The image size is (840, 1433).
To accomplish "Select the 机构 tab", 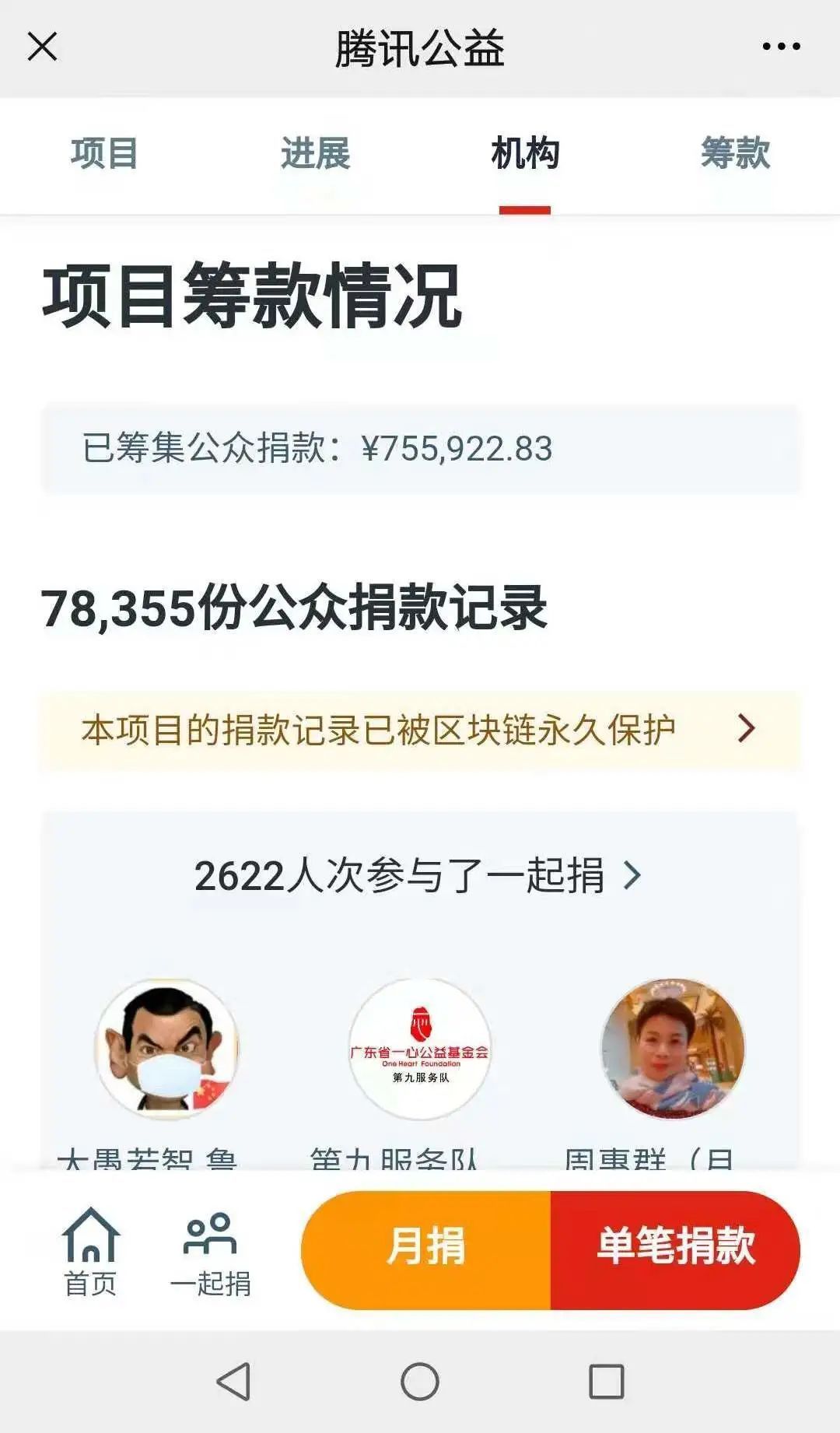I will [525, 152].
